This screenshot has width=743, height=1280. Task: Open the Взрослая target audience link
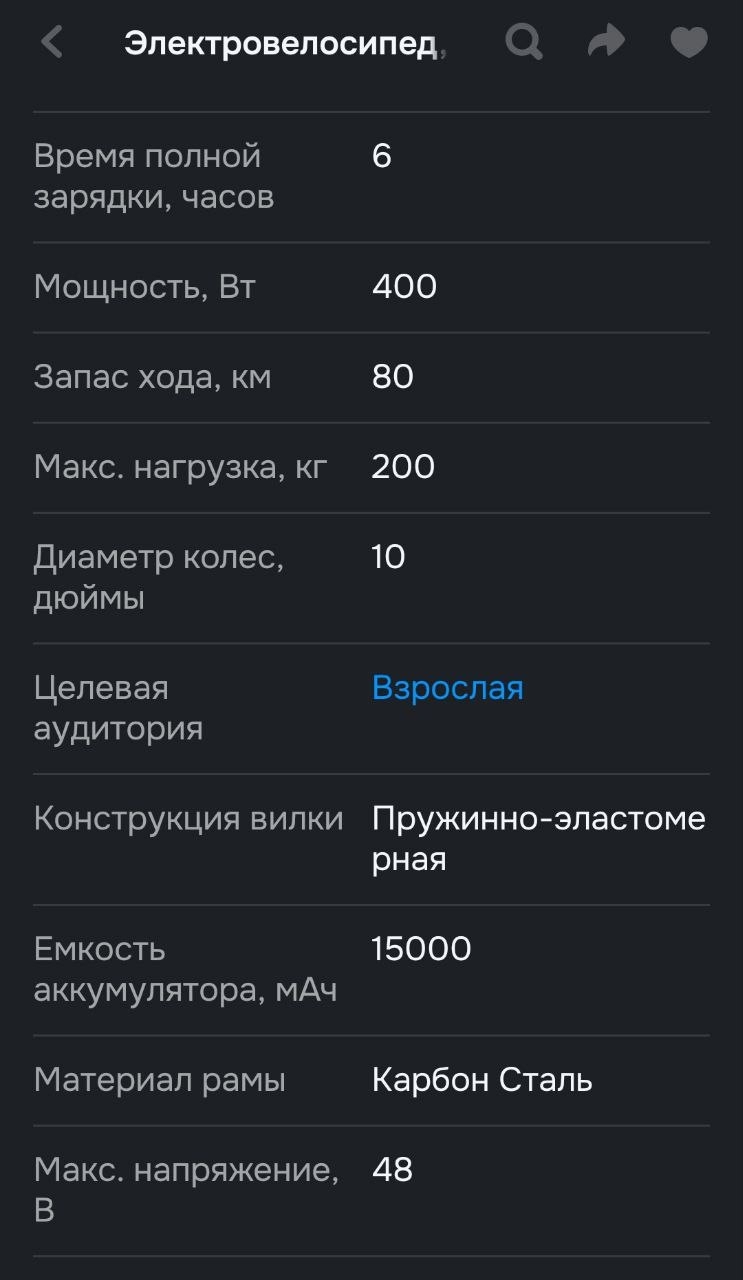pos(447,688)
